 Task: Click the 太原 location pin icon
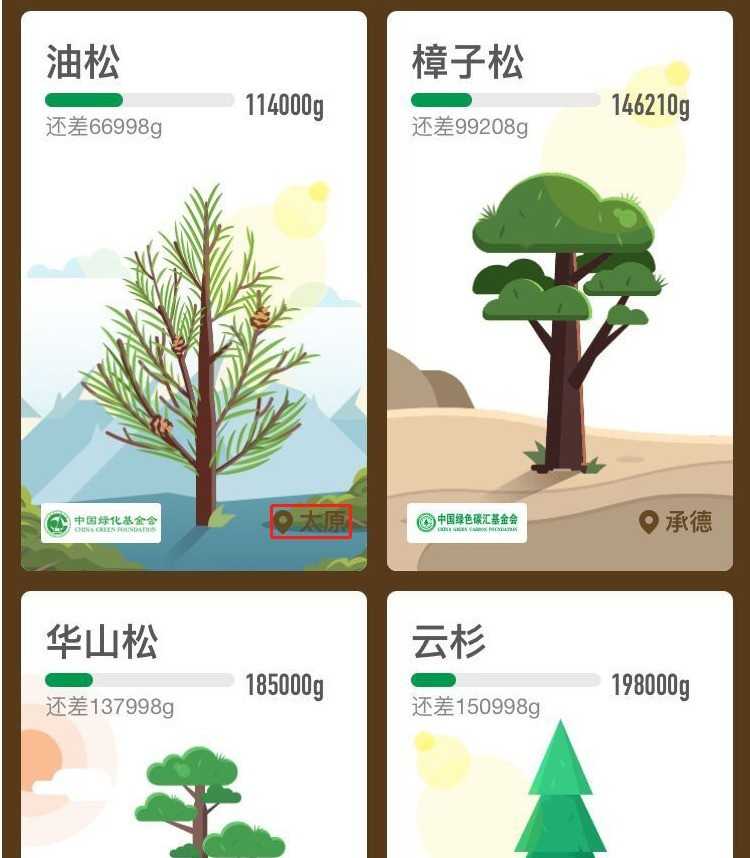(x=285, y=521)
